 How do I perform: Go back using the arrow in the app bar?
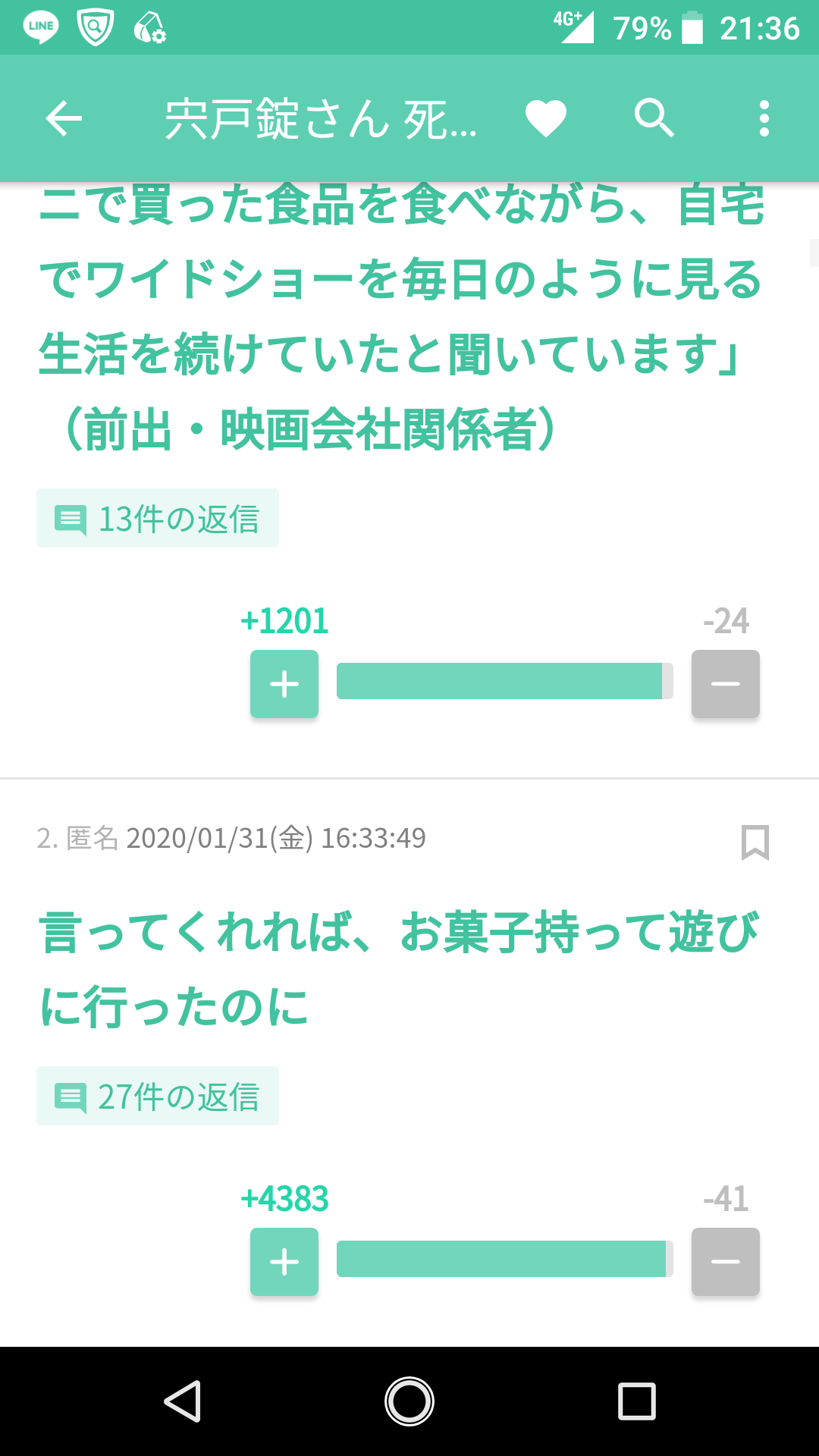64,118
